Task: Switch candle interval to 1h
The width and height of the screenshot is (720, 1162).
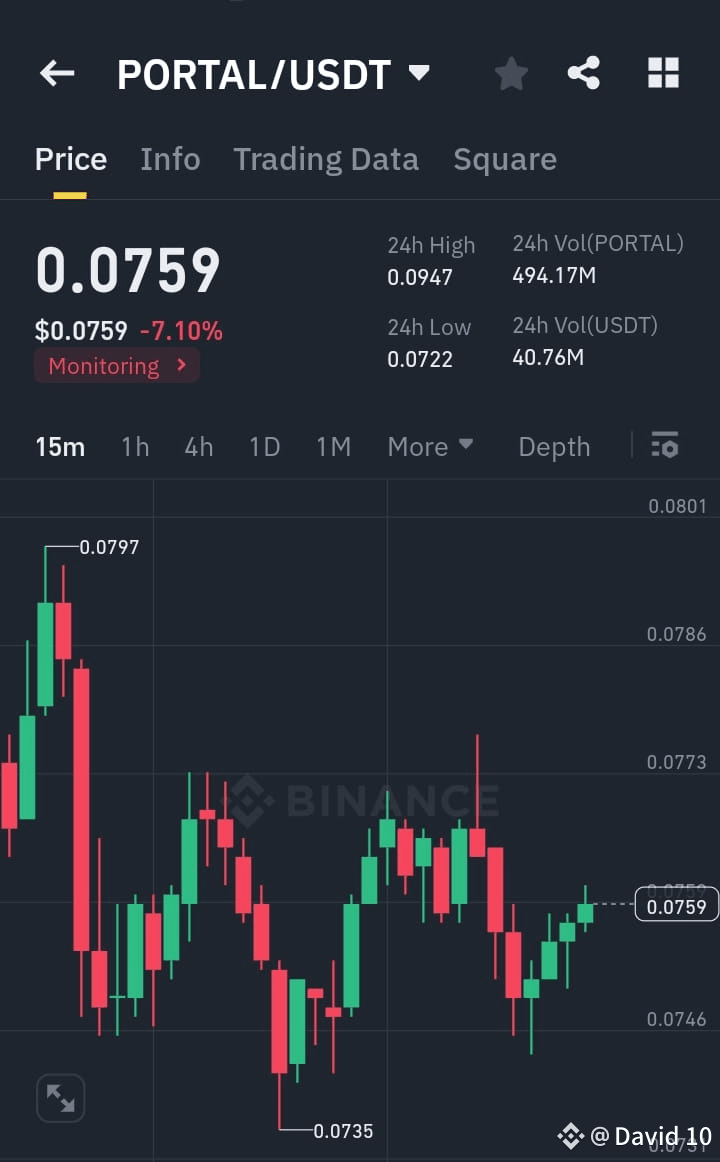Action: [x=135, y=447]
